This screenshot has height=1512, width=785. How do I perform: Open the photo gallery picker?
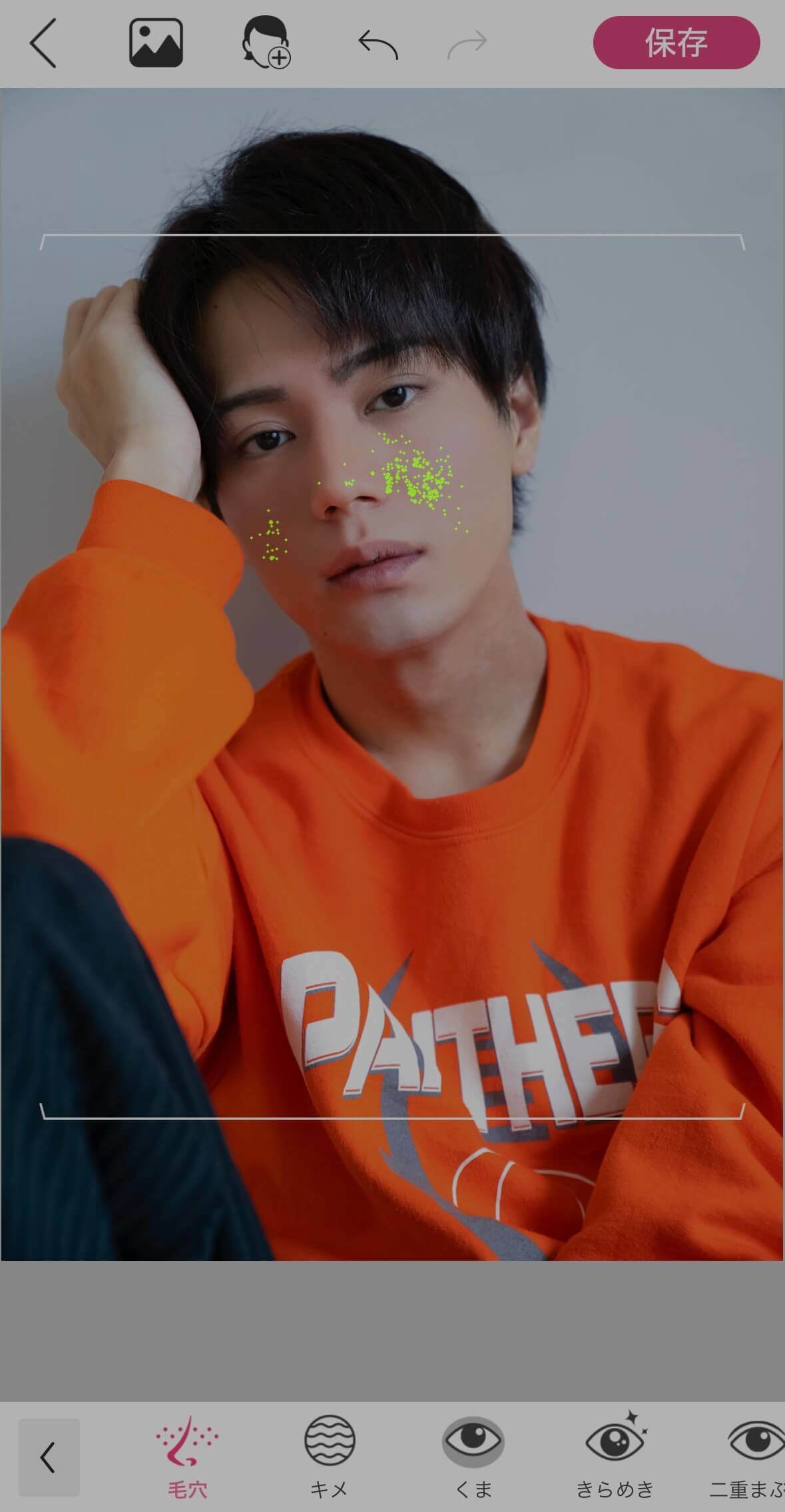tap(156, 43)
